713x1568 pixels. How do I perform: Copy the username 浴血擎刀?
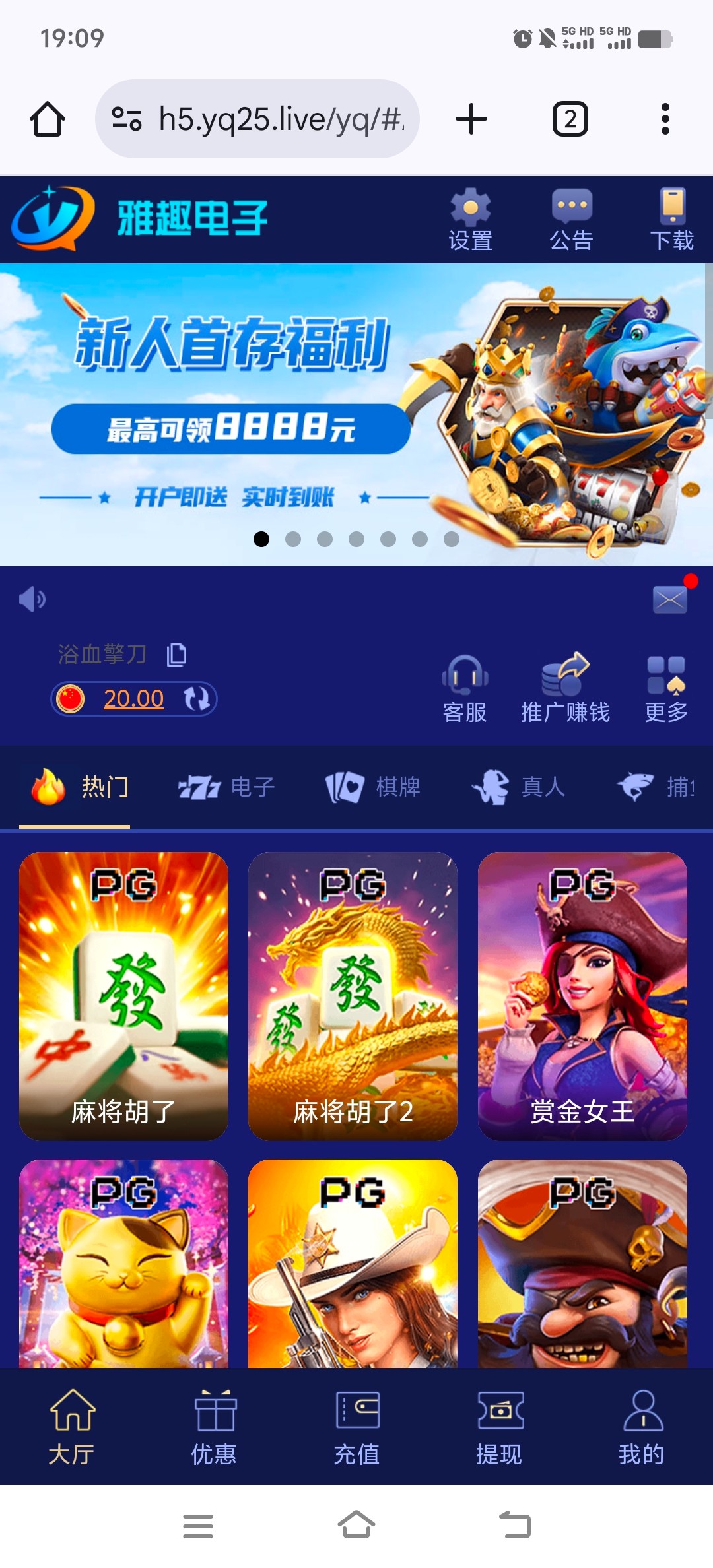[176, 655]
